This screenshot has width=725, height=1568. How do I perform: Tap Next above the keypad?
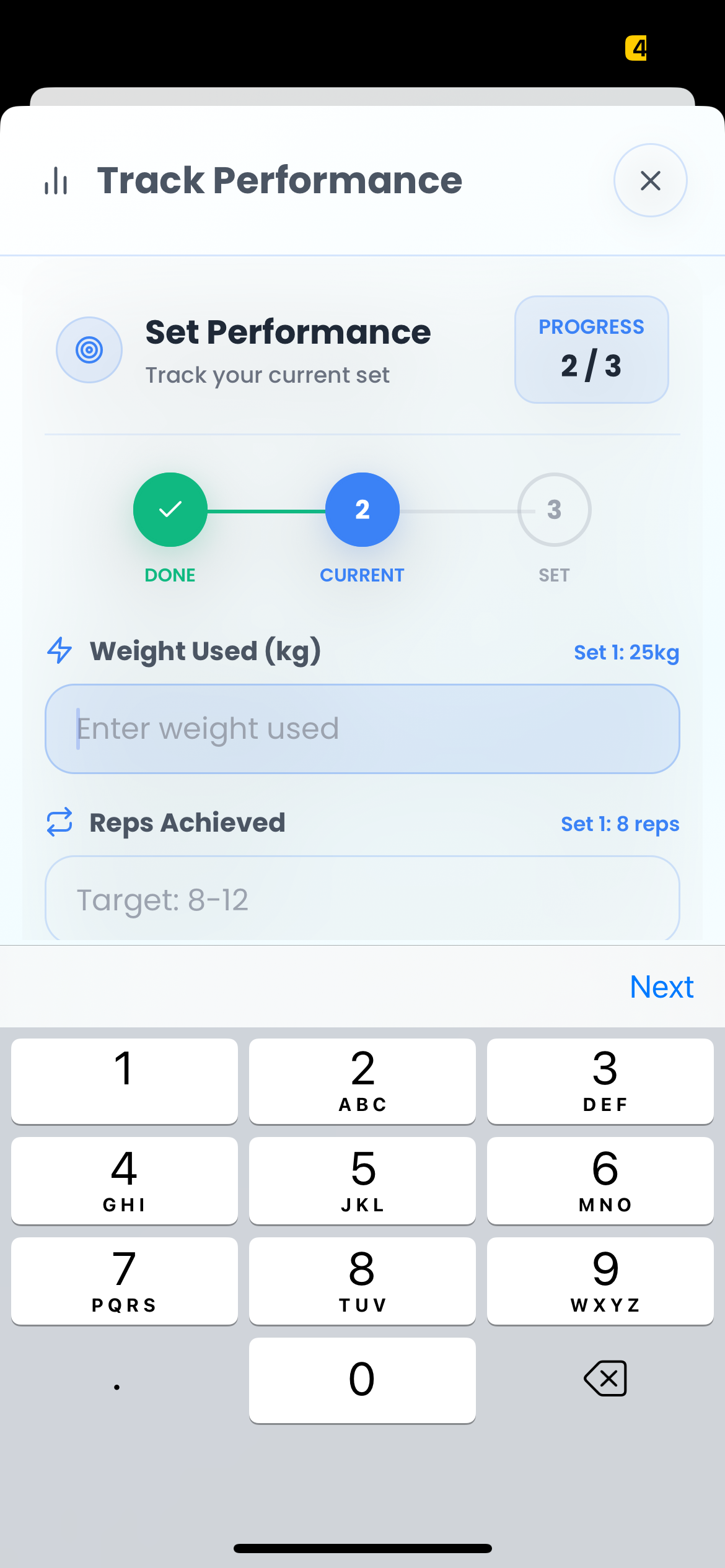[661, 987]
